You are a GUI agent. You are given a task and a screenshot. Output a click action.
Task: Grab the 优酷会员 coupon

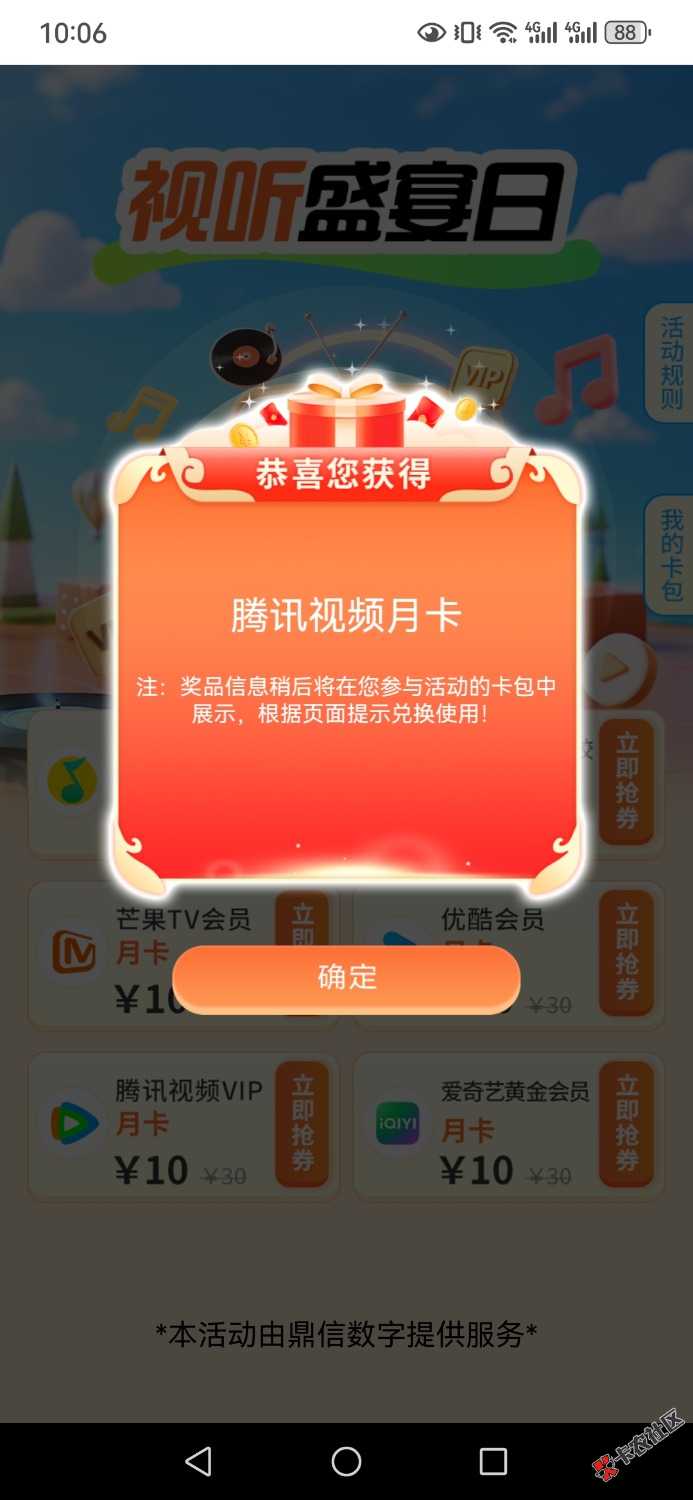tap(626, 953)
